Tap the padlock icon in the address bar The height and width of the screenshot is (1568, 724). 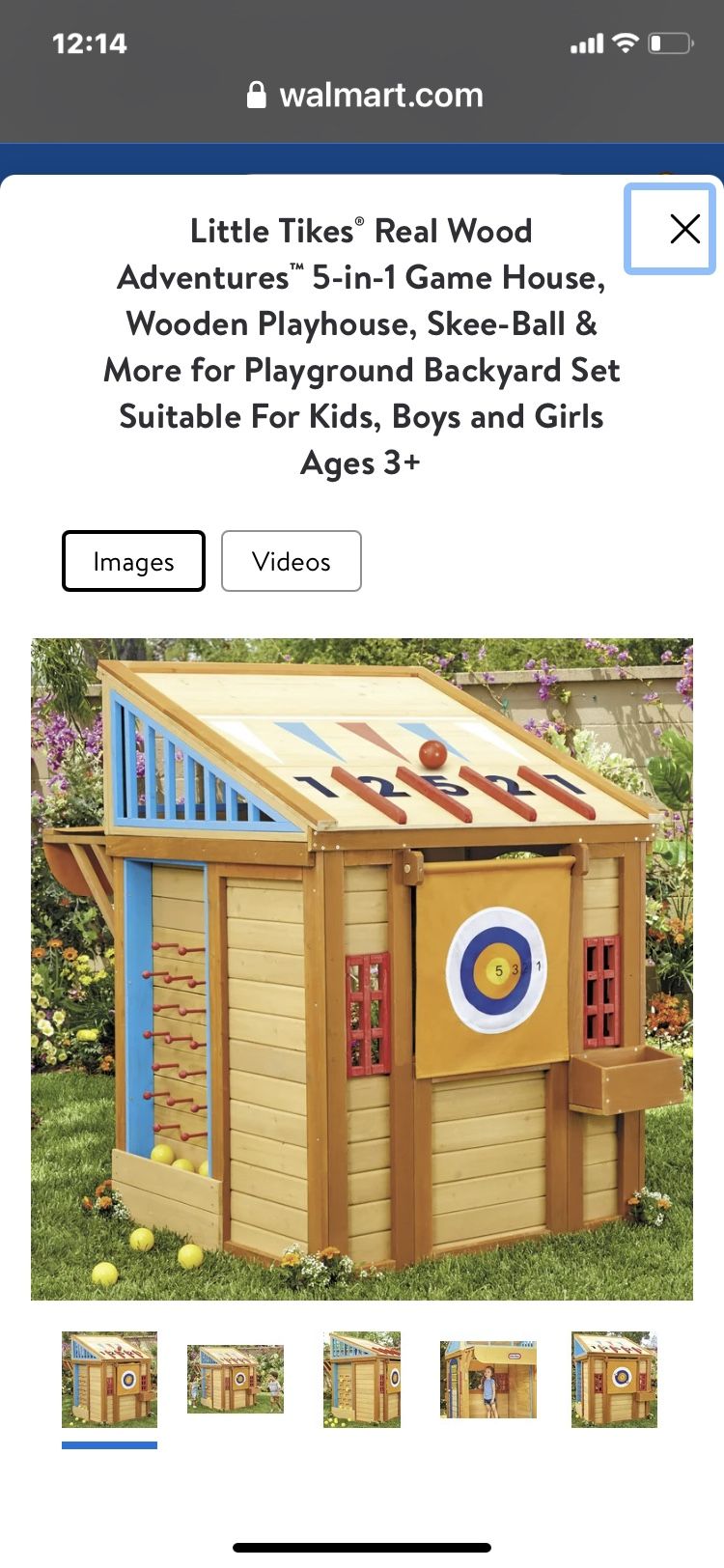(x=257, y=94)
